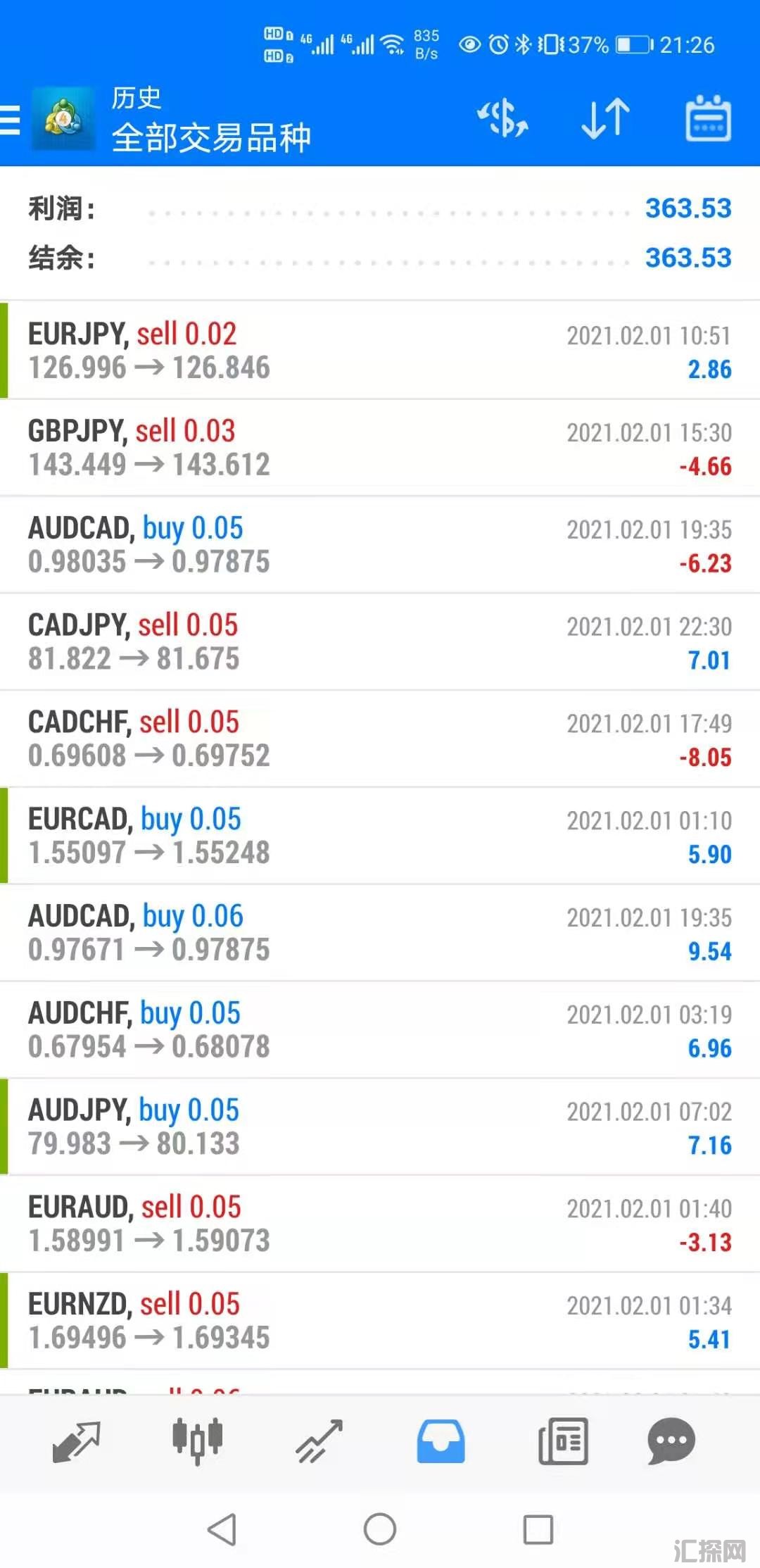Open the EURCAD buy 0.05 trade
This screenshot has width=760, height=1568.
(380, 836)
